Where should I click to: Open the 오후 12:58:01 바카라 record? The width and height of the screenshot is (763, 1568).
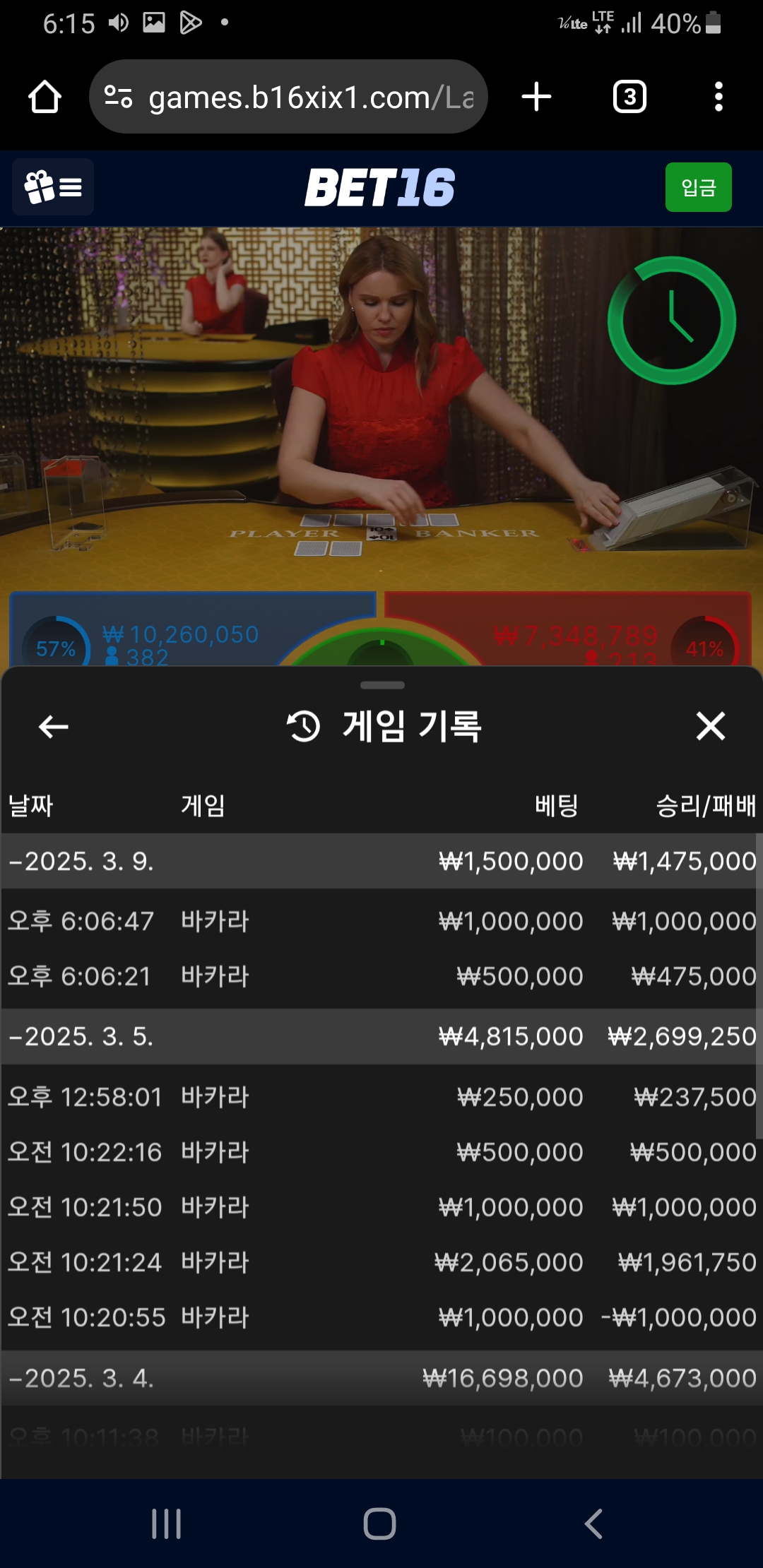pos(381,1097)
